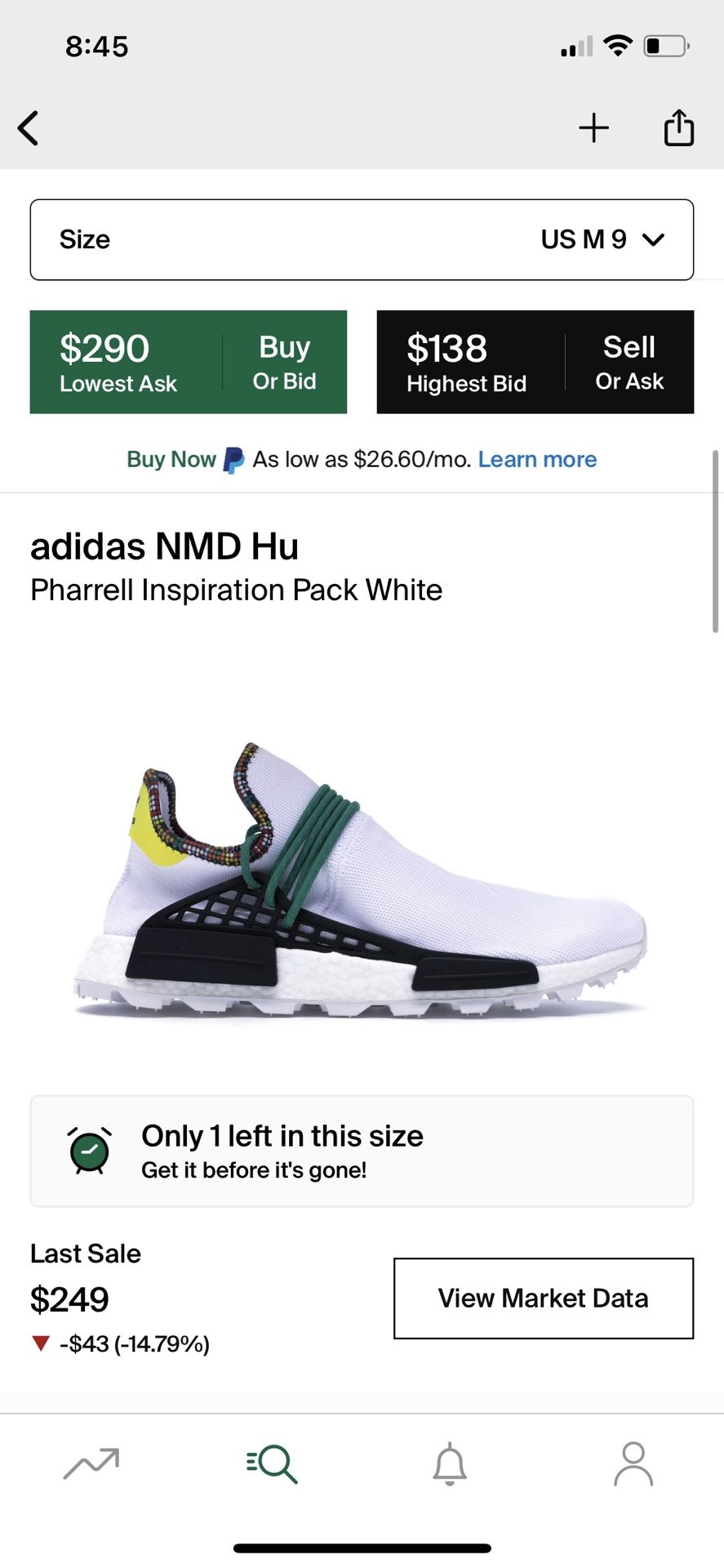Tap the plus icon to follow item
This screenshot has width=724, height=1568.
tap(593, 128)
